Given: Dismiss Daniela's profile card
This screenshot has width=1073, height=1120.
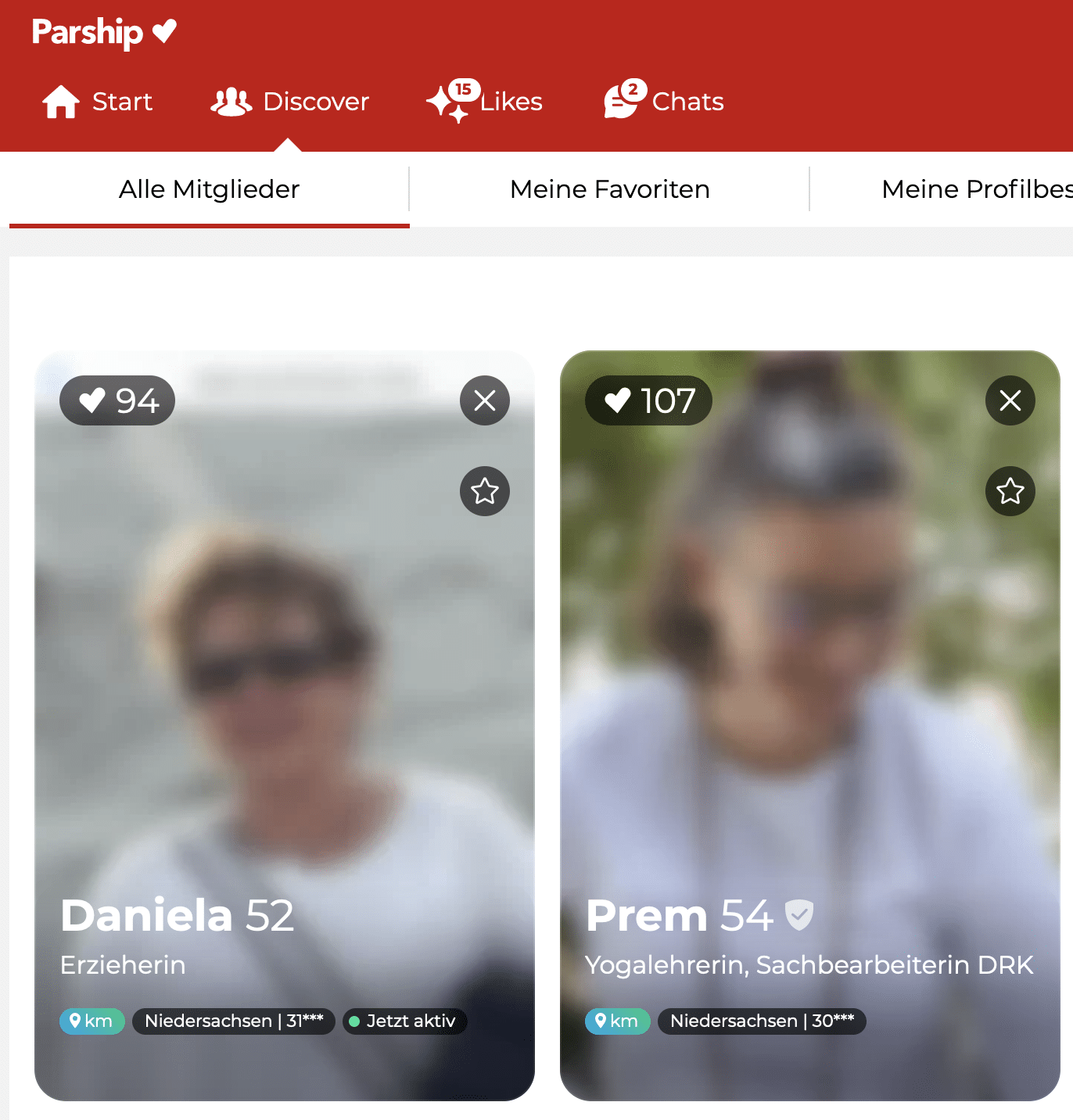Looking at the screenshot, I should point(485,400).
